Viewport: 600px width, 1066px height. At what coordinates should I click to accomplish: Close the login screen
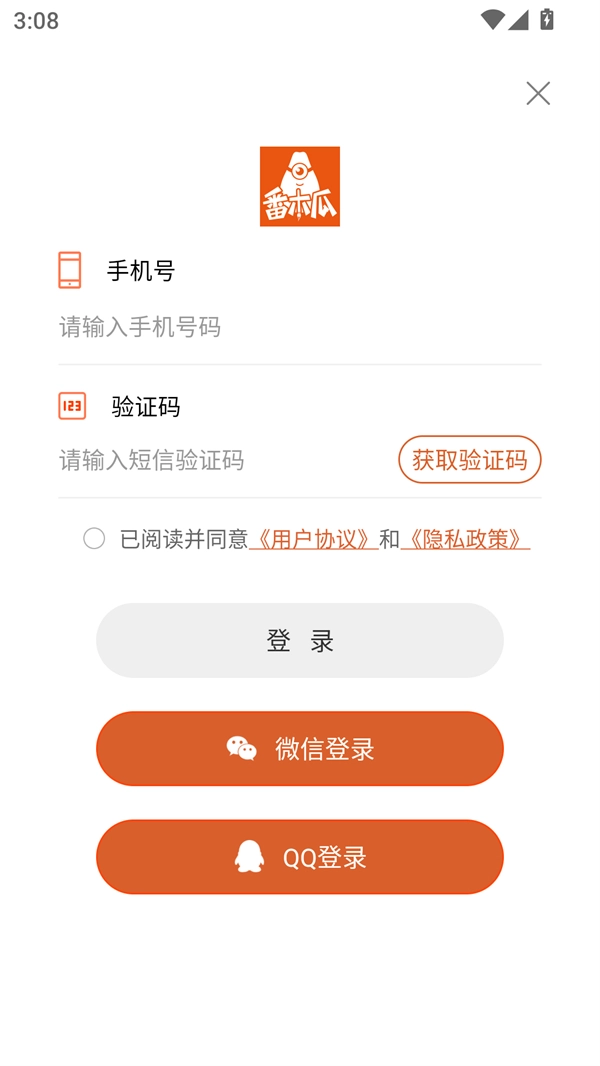pos(538,93)
